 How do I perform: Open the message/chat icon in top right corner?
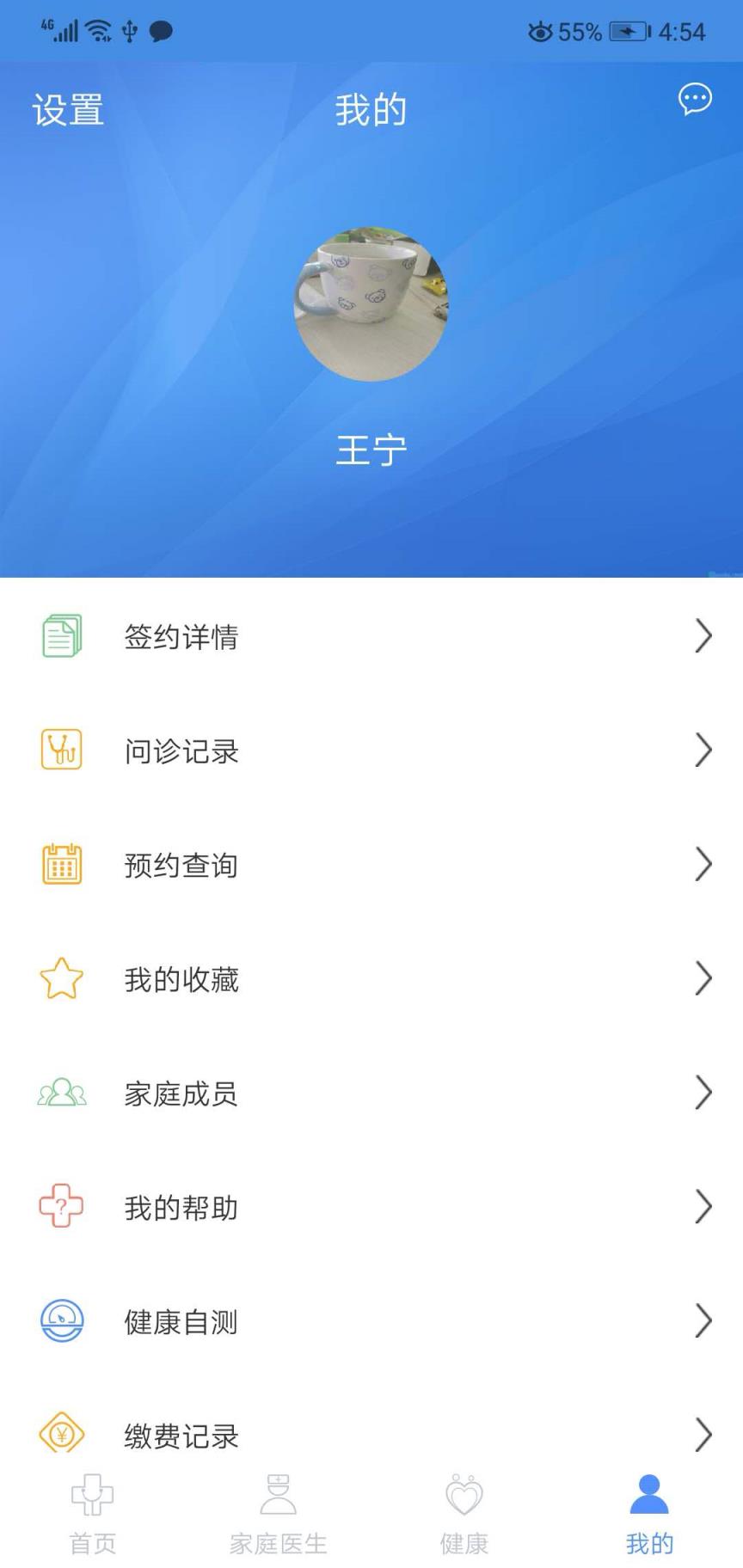(x=696, y=101)
